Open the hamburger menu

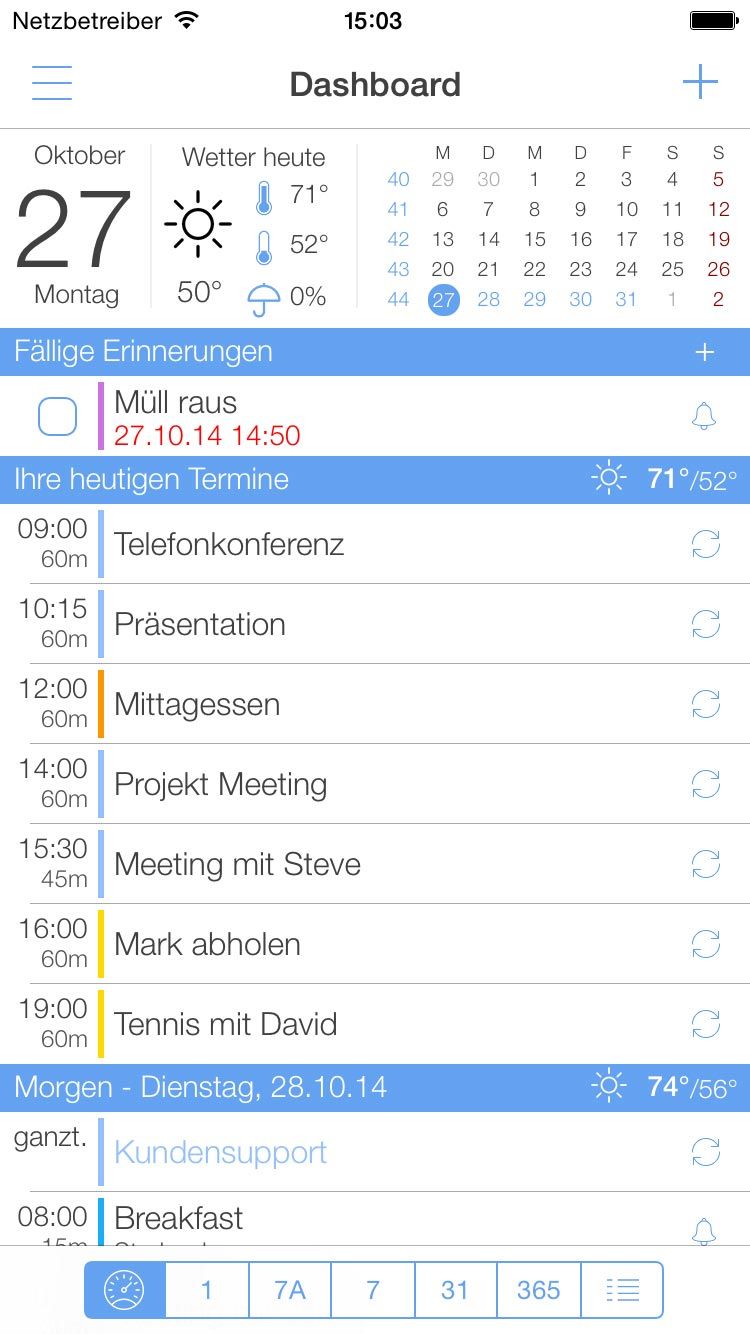pos(52,83)
